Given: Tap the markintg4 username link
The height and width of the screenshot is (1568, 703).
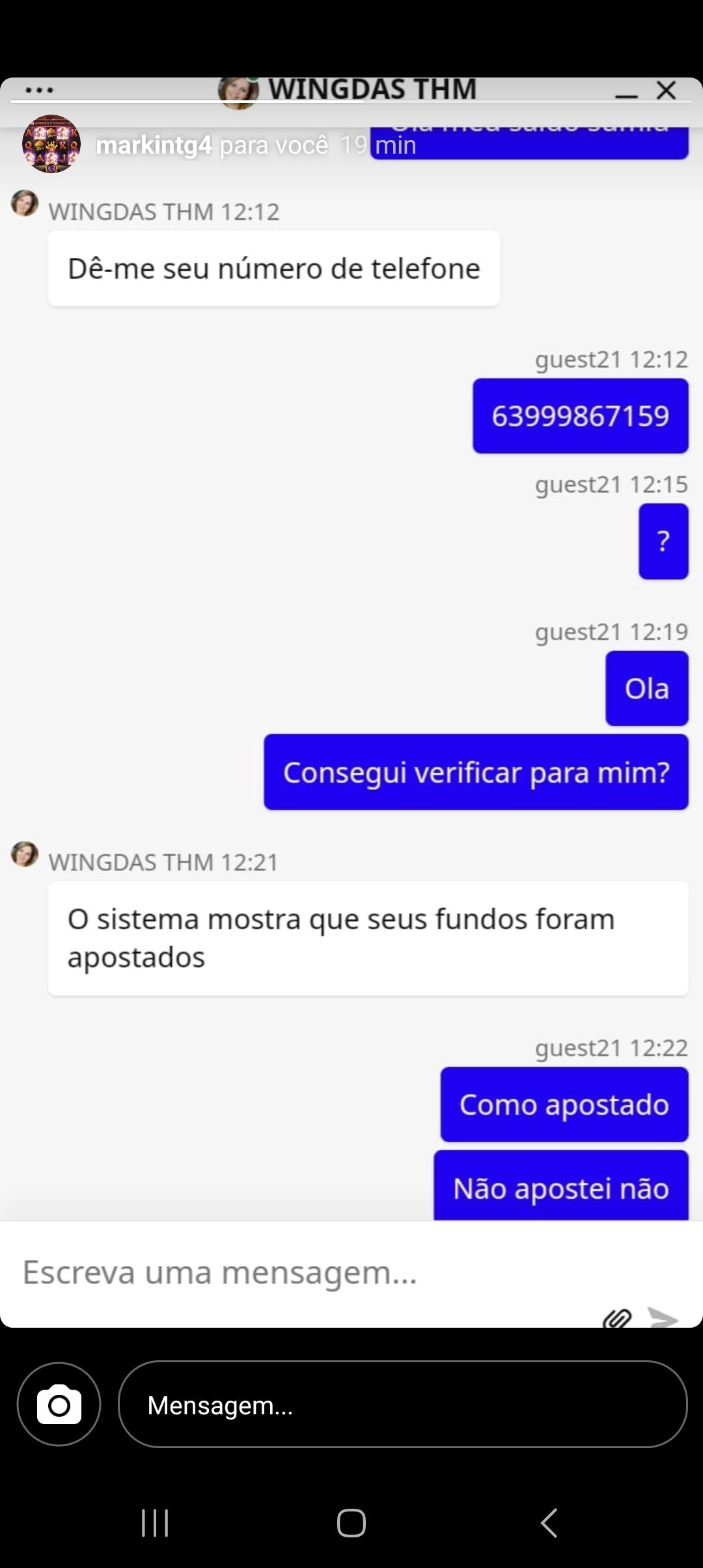Looking at the screenshot, I should click(154, 145).
